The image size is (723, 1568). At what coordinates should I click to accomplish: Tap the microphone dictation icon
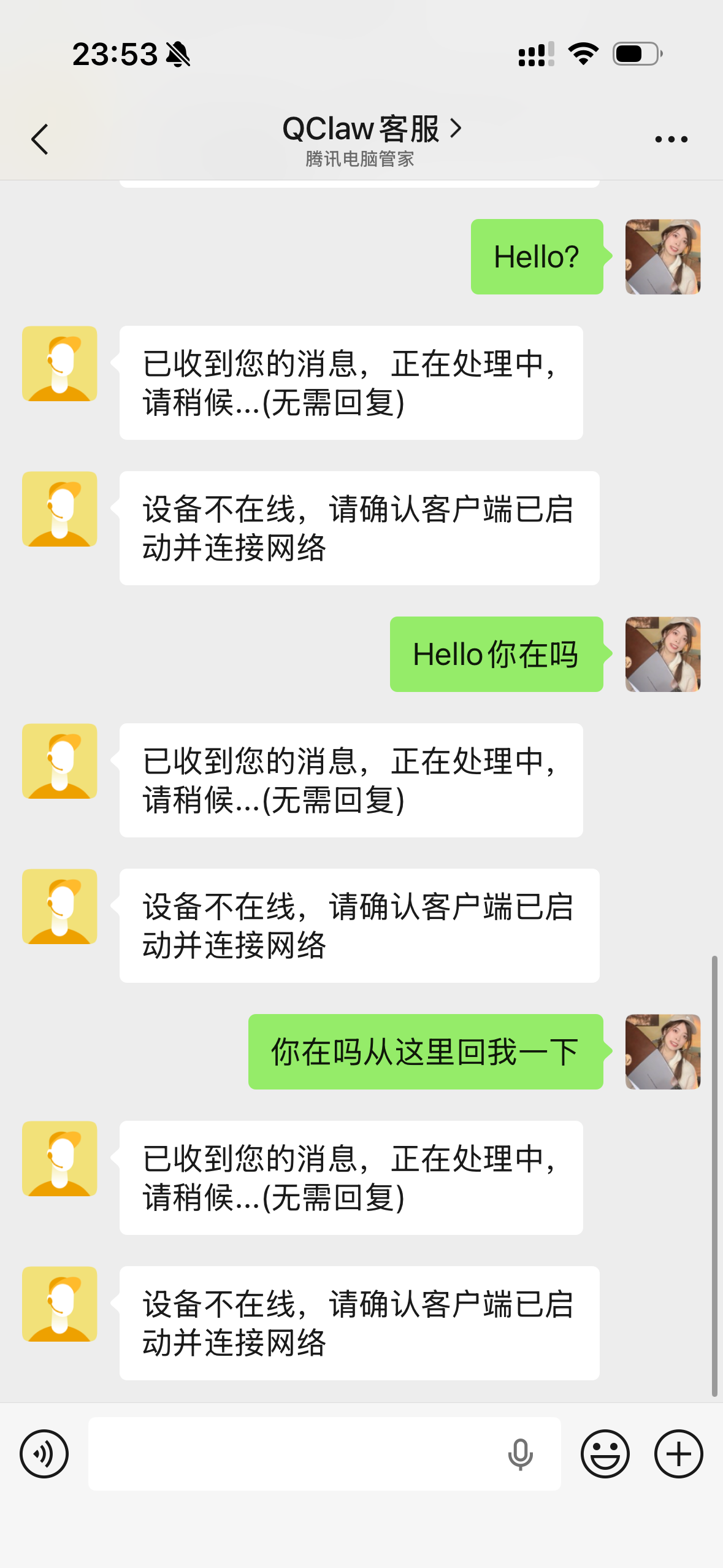(x=520, y=1453)
